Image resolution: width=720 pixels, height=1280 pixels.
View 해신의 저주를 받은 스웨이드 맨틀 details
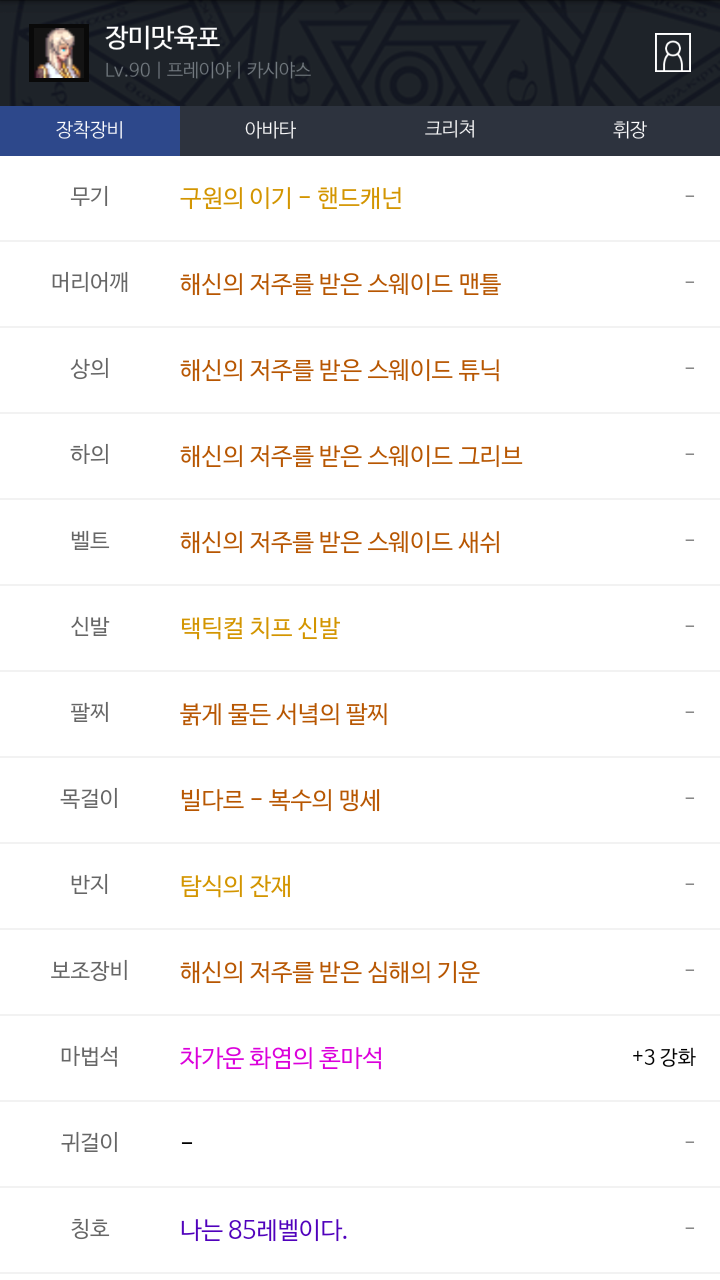[340, 284]
